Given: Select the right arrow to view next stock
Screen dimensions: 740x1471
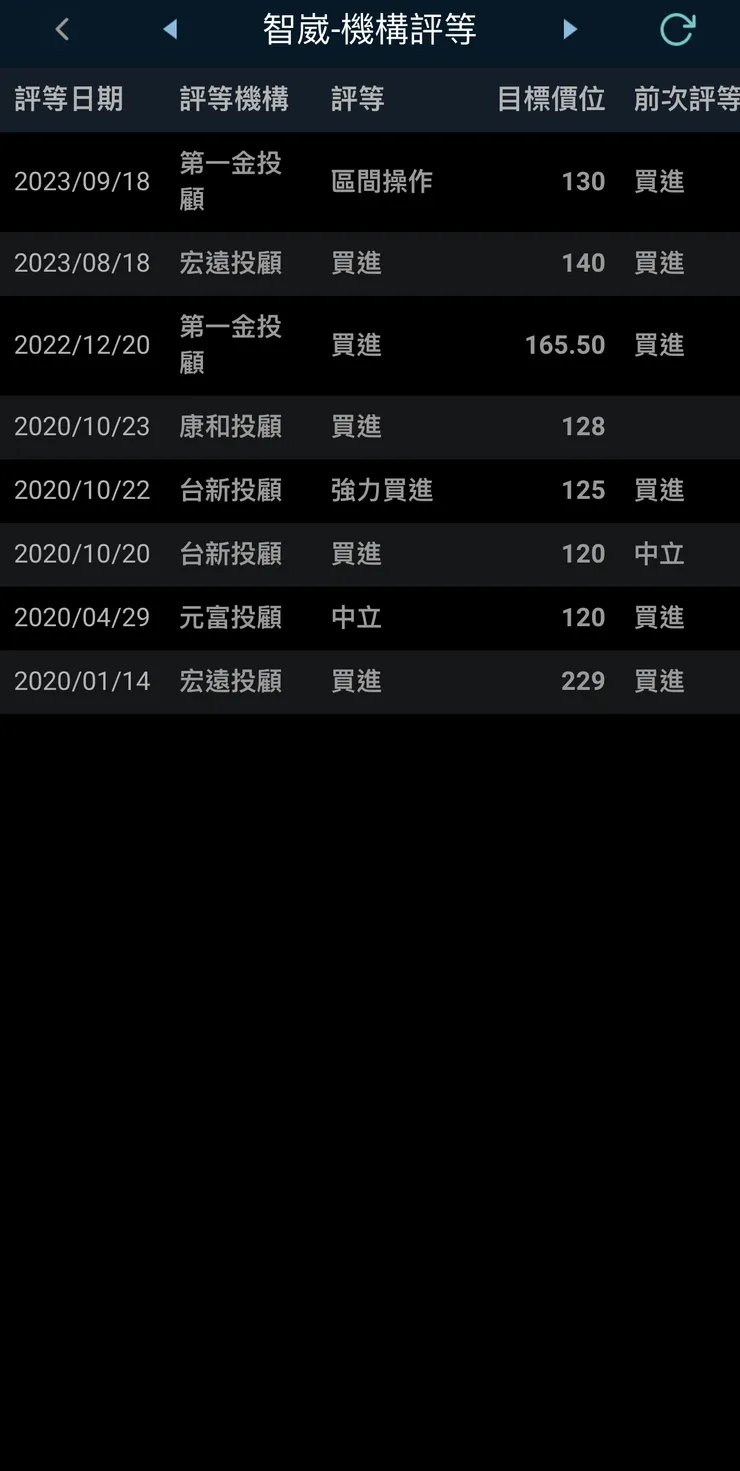Looking at the screenshot, I should 570,29.
